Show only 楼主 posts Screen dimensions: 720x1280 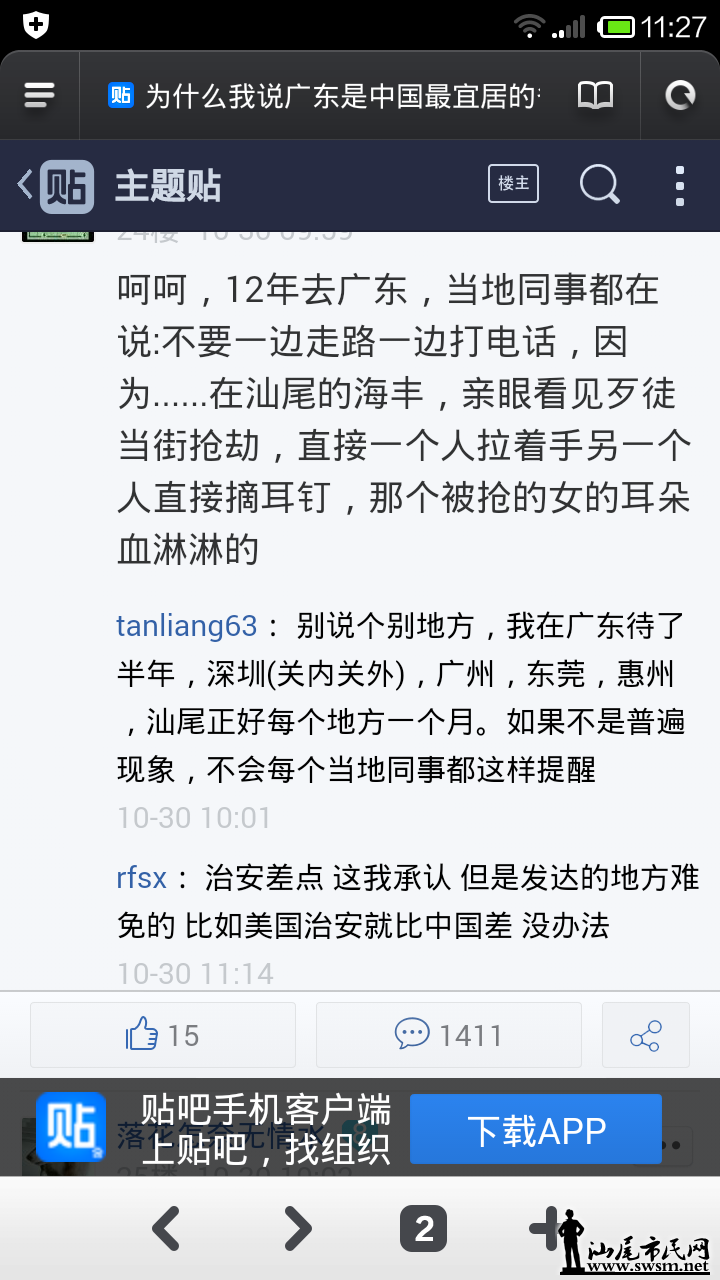pyautogui.click(x=513, y=184)
